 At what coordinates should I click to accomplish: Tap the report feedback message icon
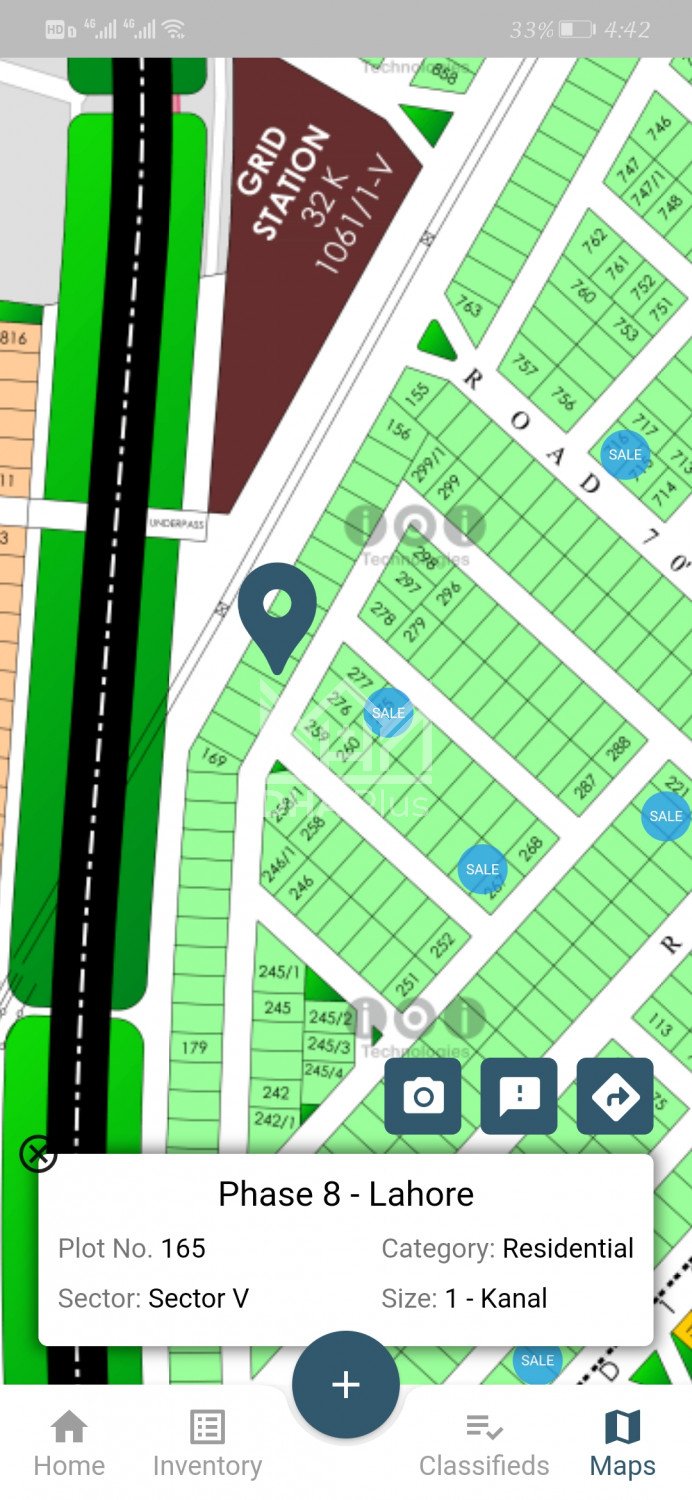point(518,1096)
